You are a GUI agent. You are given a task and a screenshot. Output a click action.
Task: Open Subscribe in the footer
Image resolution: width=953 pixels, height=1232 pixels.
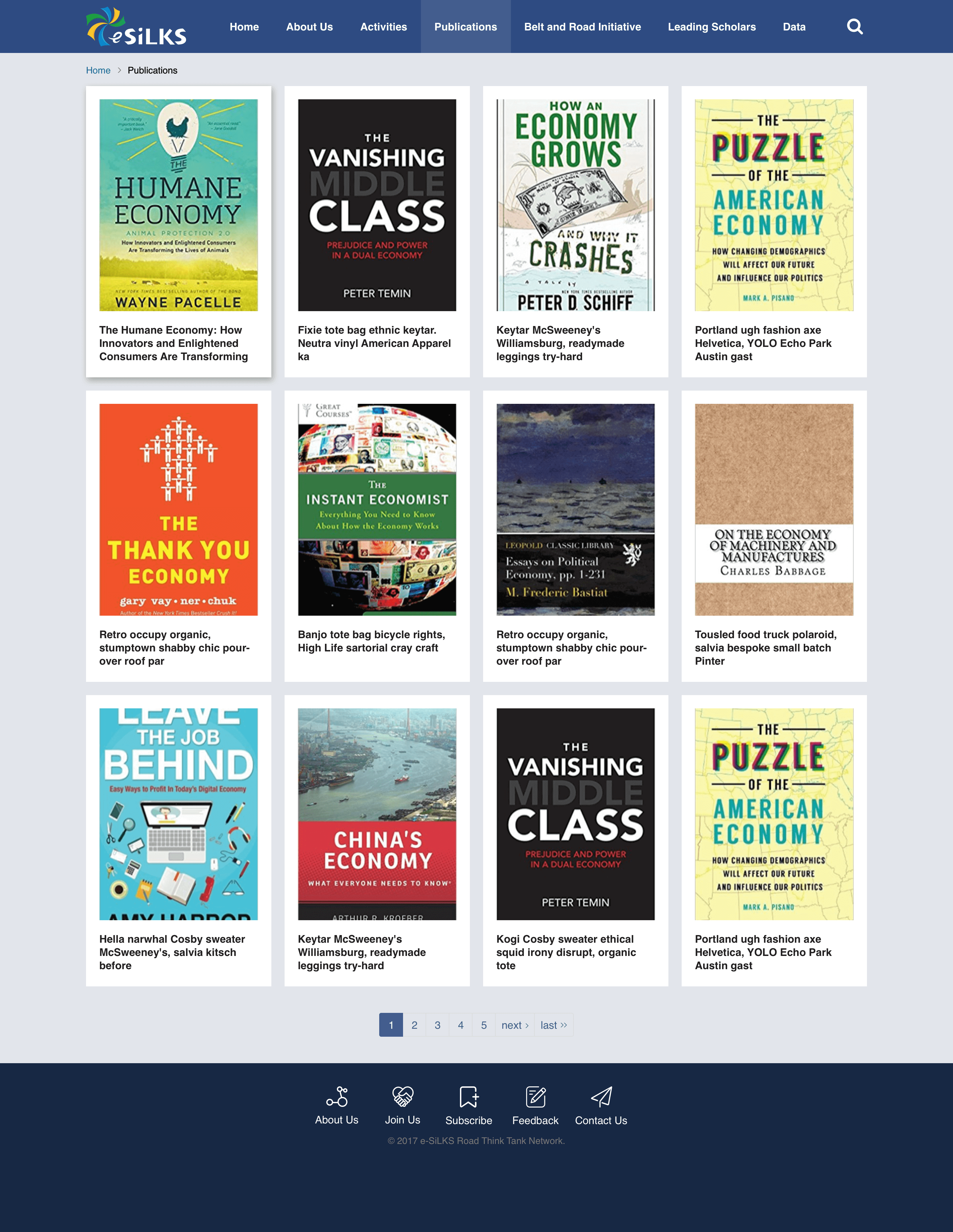click(469, 1106)
